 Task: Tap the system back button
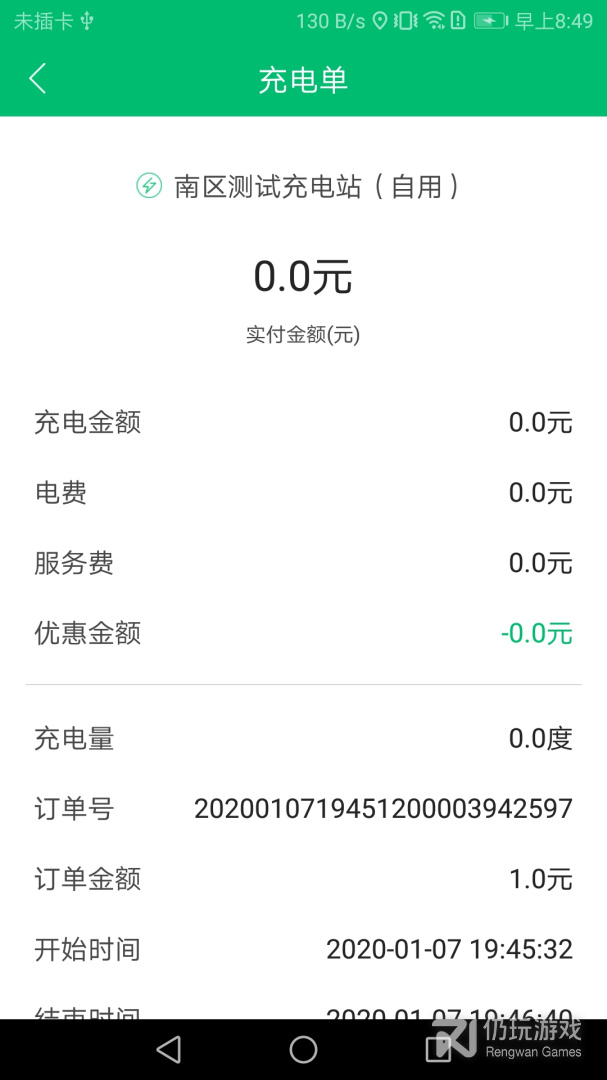click(169, 1049)
